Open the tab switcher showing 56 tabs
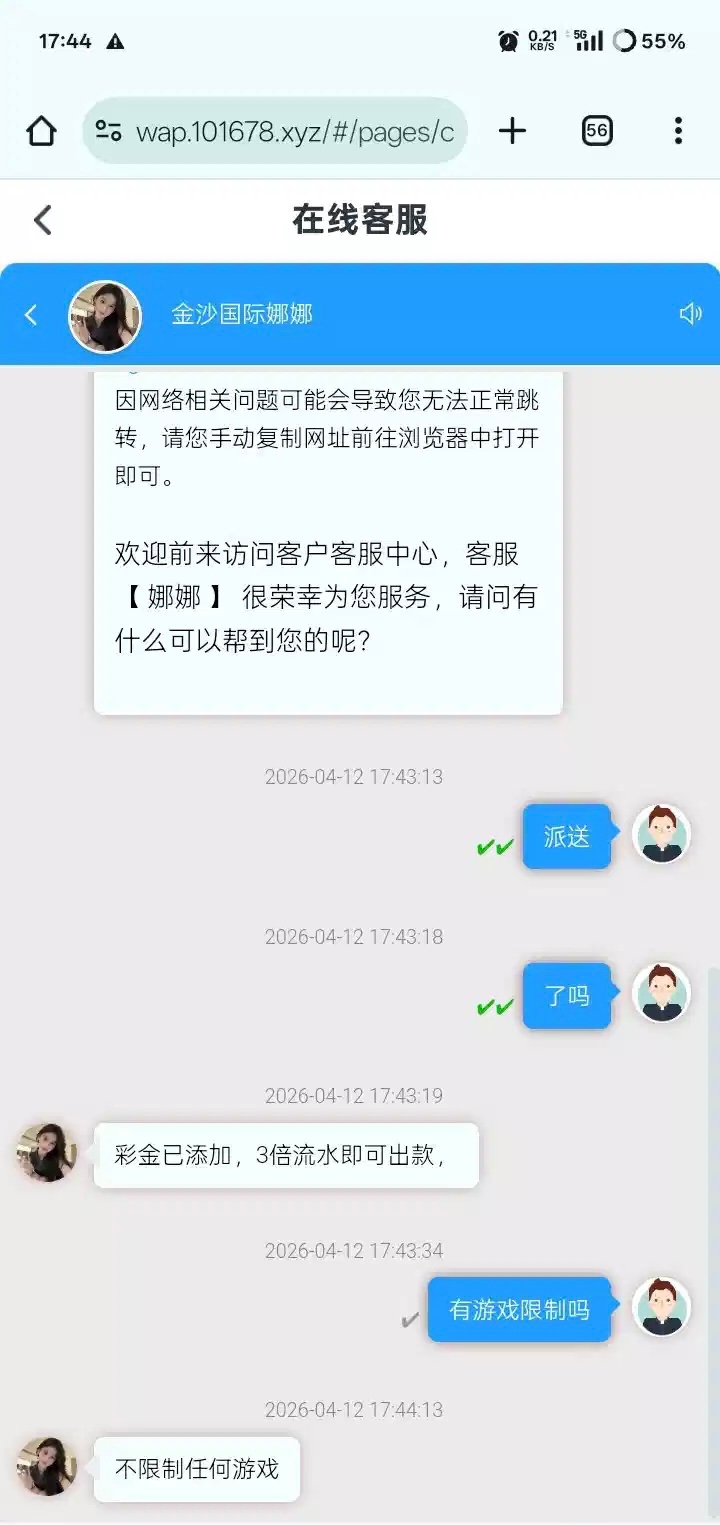This screenshot has height=1525, width=720. 597,131
